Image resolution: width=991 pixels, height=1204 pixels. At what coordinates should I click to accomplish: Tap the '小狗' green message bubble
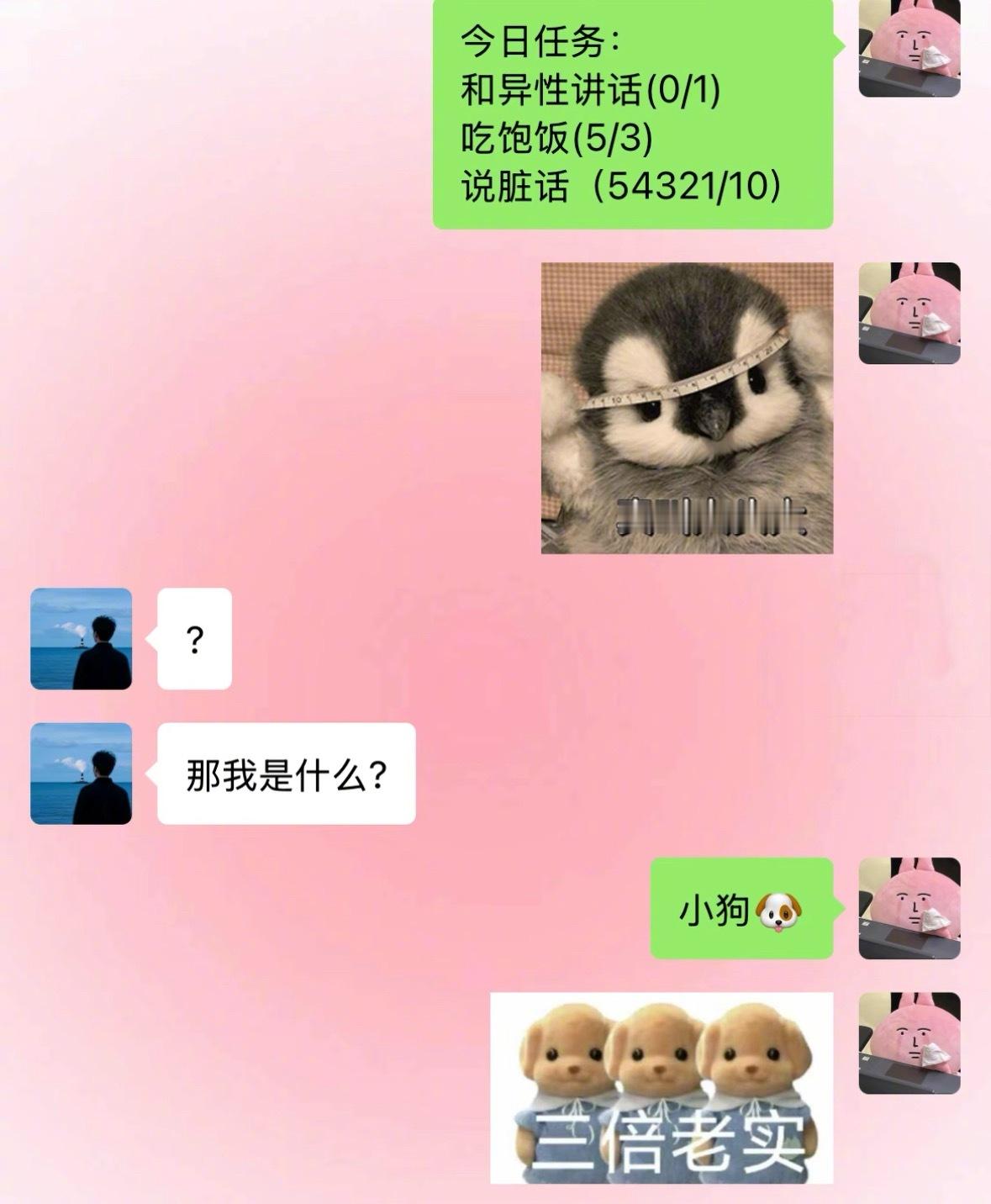click(740, 910)
